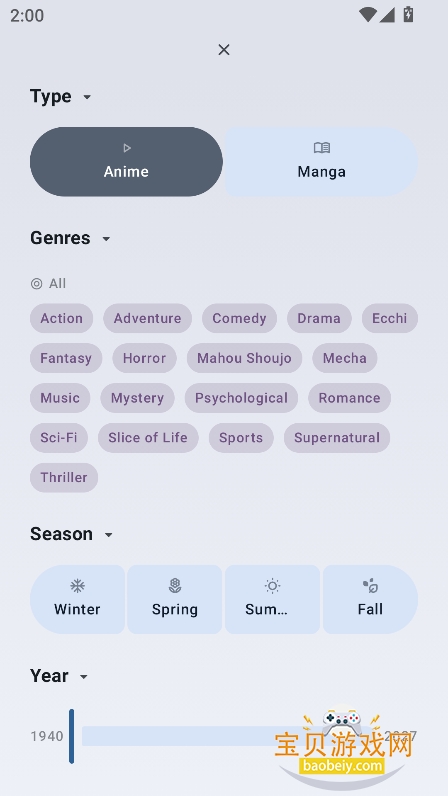This screenshot has width=448, height=796.
Task: Collapse the Type section
Action: (87, 97)
